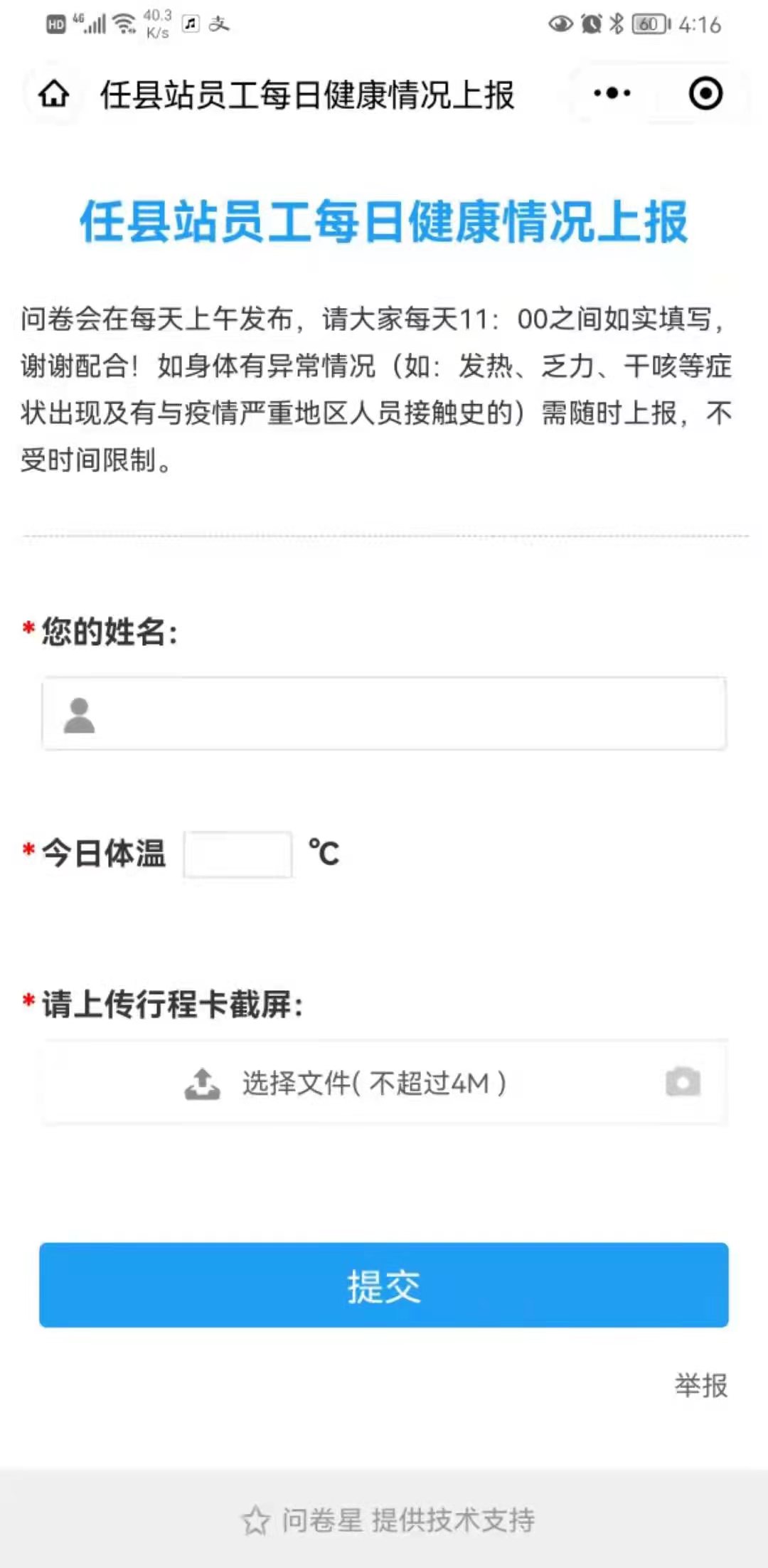Image resolution: width=768 pixels, height=1568 pixels.
Task: Go to the mini program home icon
Action: (x=54, y=94)
